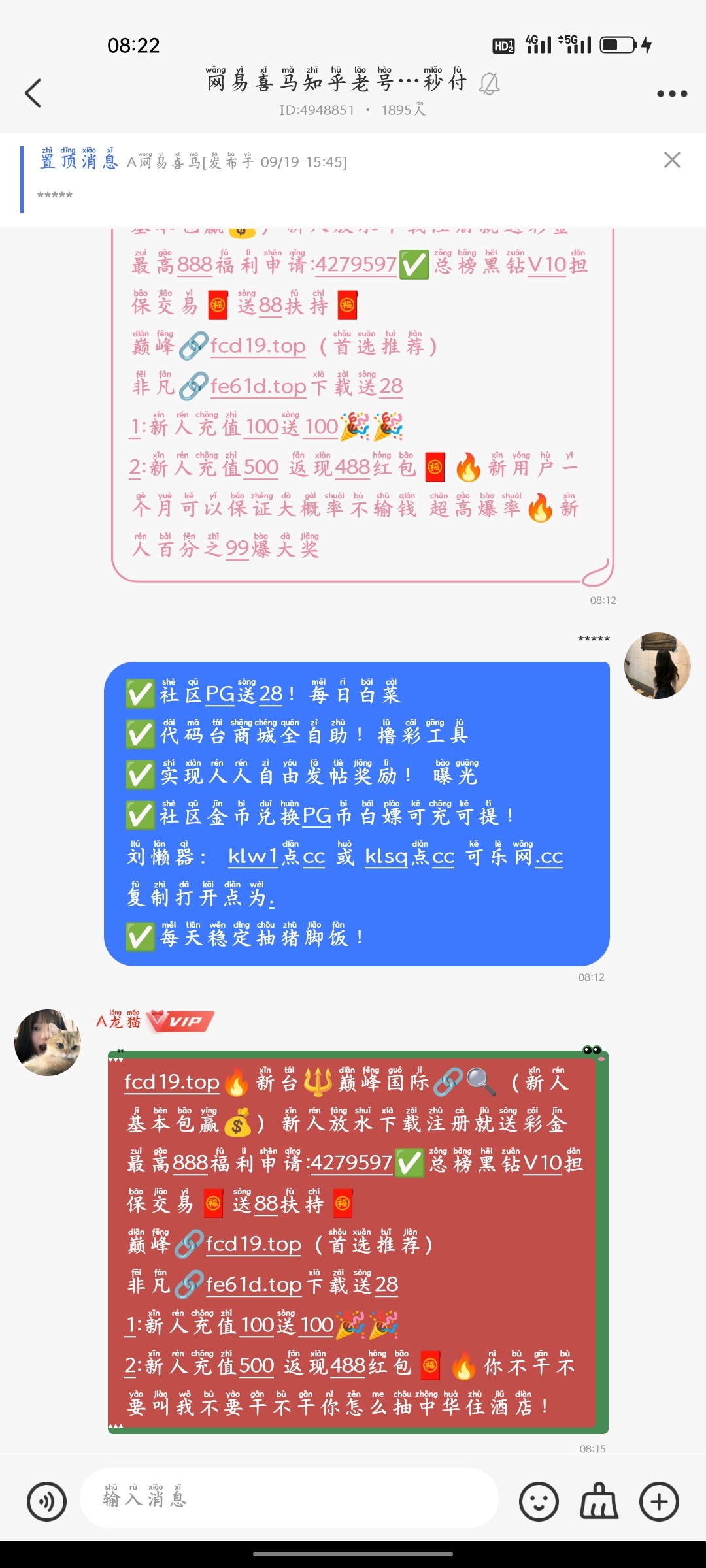This screenshot has width=706, height=1568.
Task: Open the klw1点cc link
Action: 276,856
